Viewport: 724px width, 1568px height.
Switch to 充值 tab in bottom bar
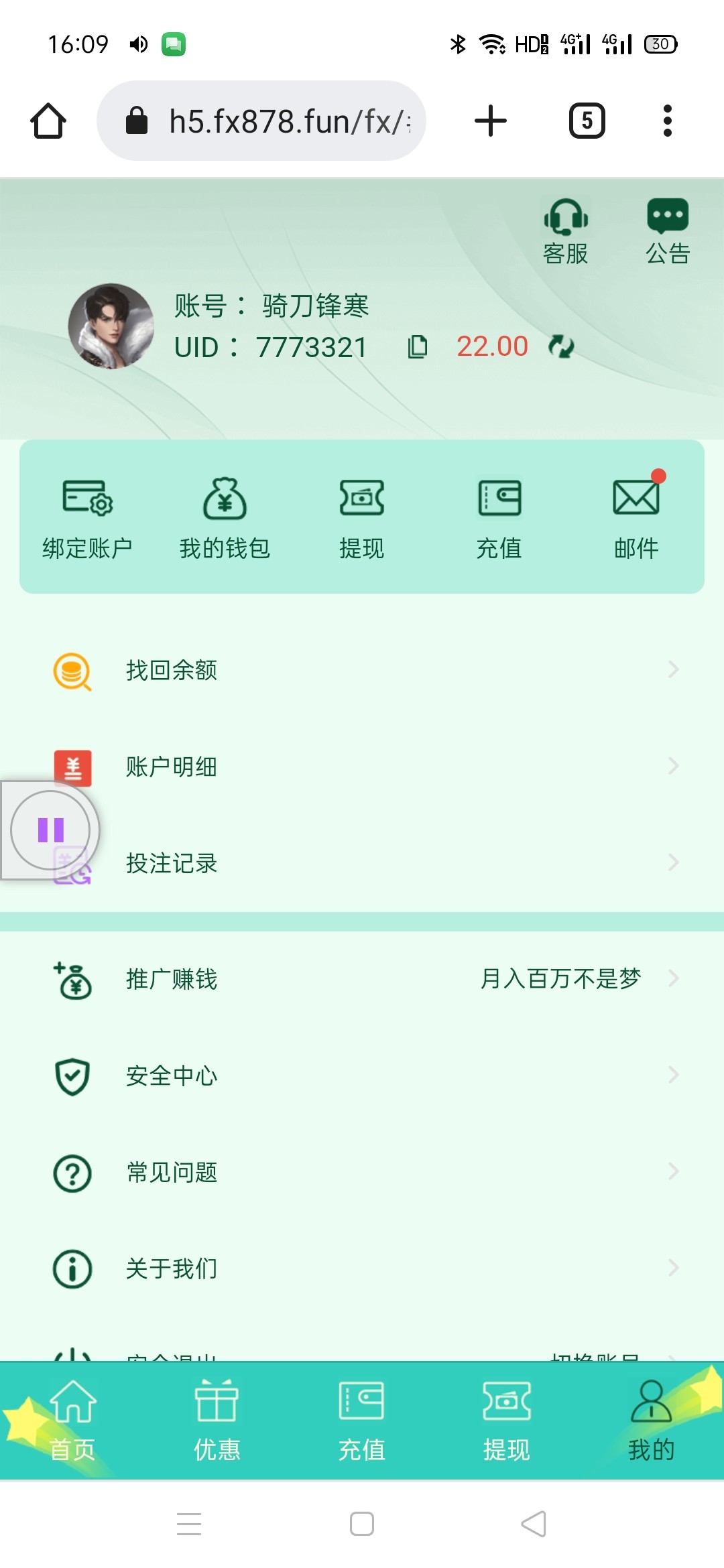coord(362,1421)
